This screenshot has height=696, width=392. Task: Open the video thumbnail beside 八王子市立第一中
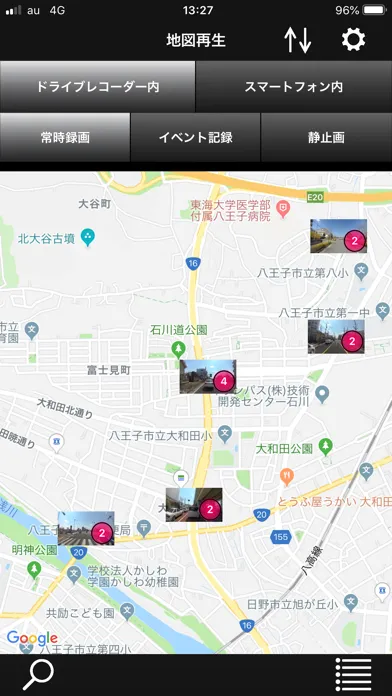coord(336,336)
